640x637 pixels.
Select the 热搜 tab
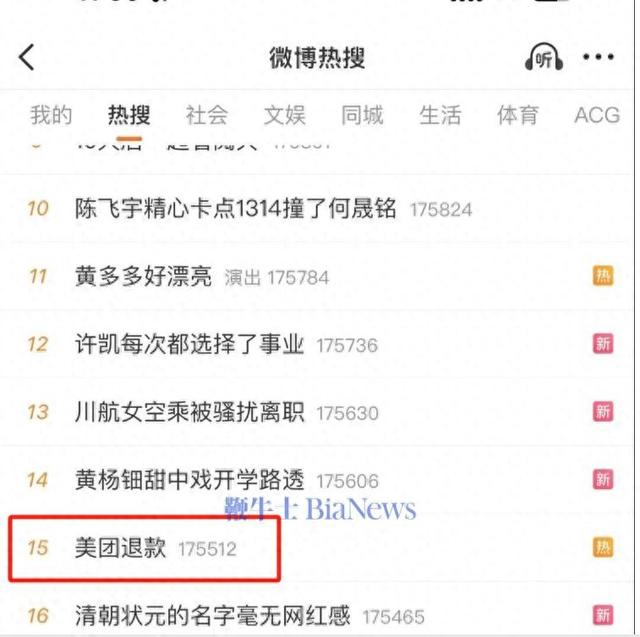(x=129, y=115)
